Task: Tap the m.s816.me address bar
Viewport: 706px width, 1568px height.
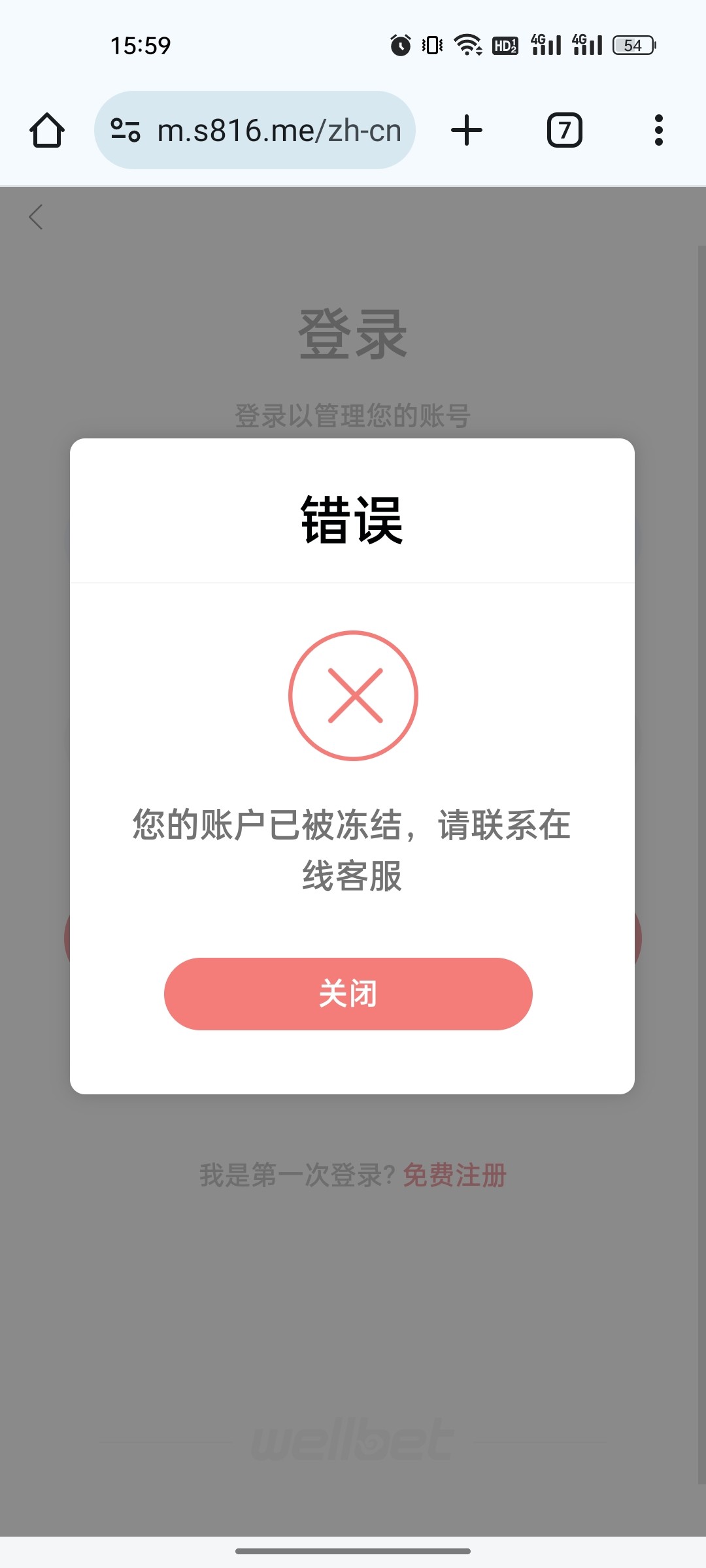Action: 279,130
